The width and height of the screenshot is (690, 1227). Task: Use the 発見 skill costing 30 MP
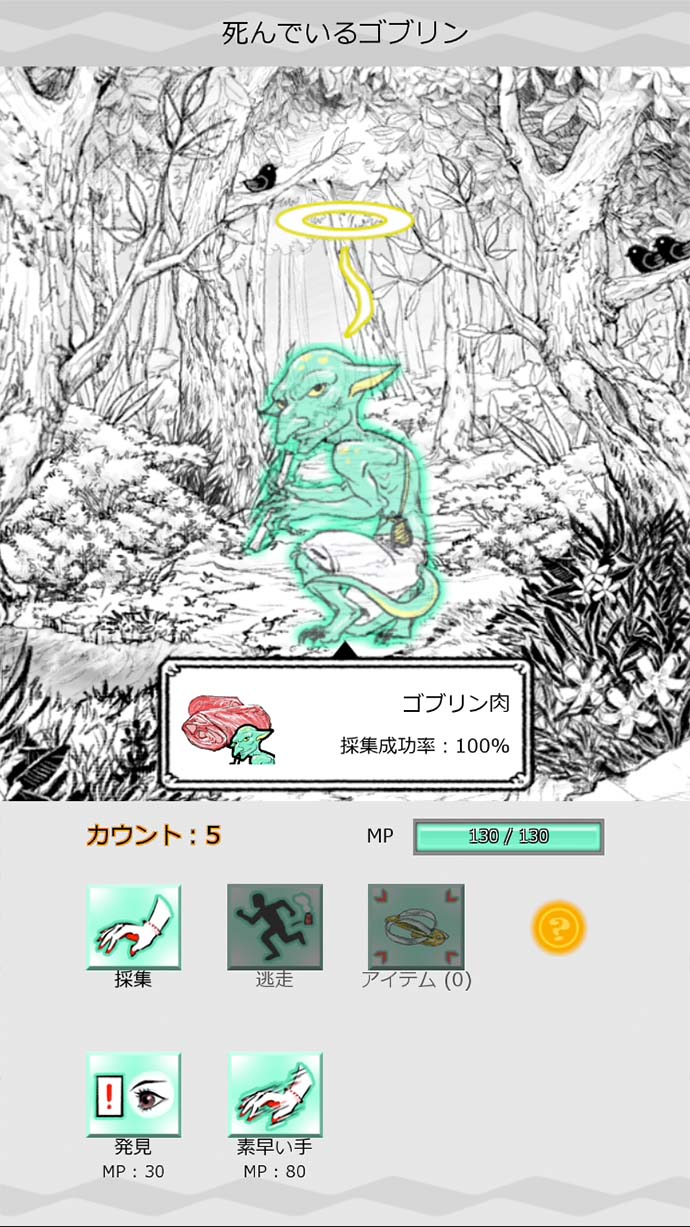click(133, 1095)
